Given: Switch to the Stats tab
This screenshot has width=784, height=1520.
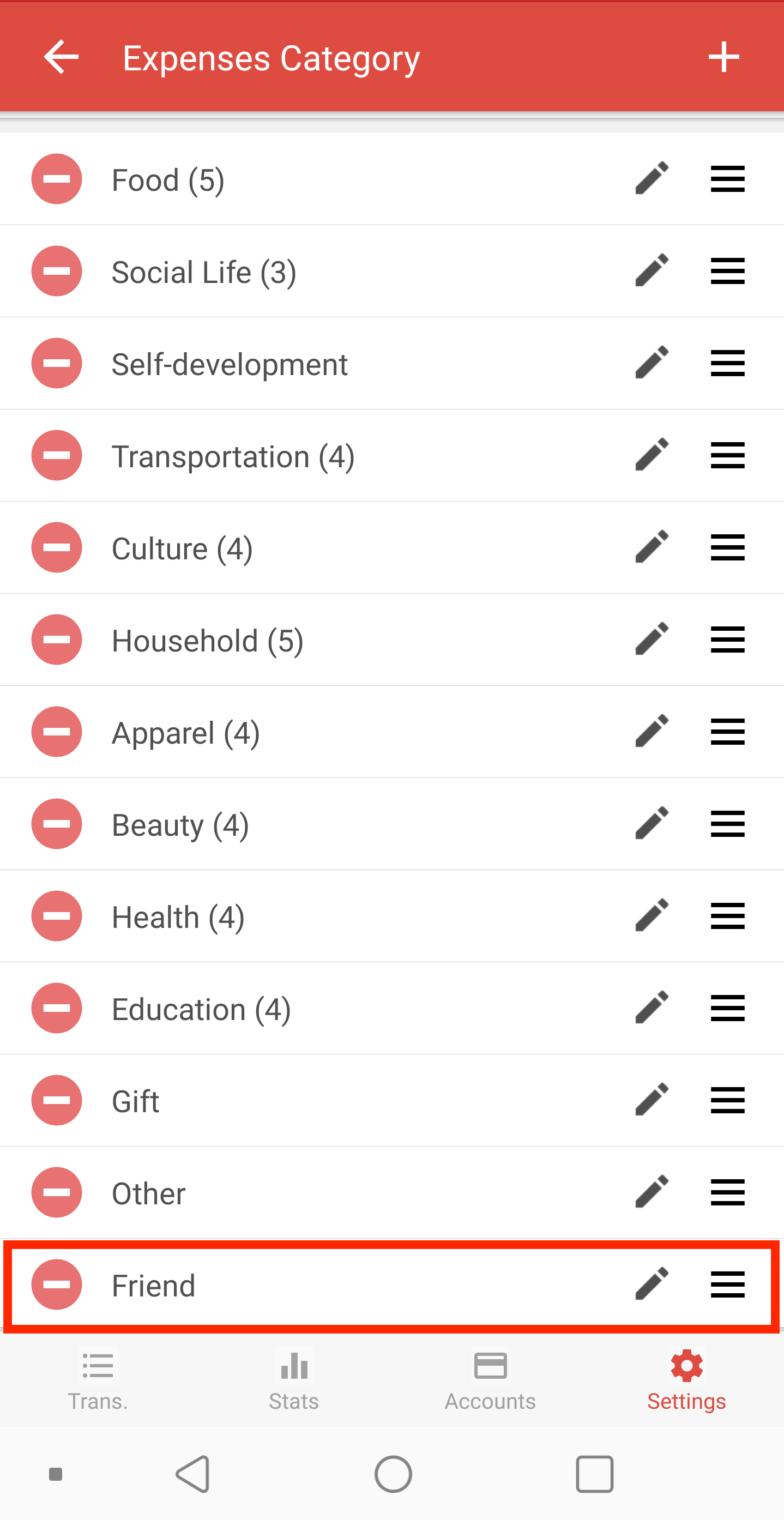Looking at the screenshot, I should [x=294, y=1382].
